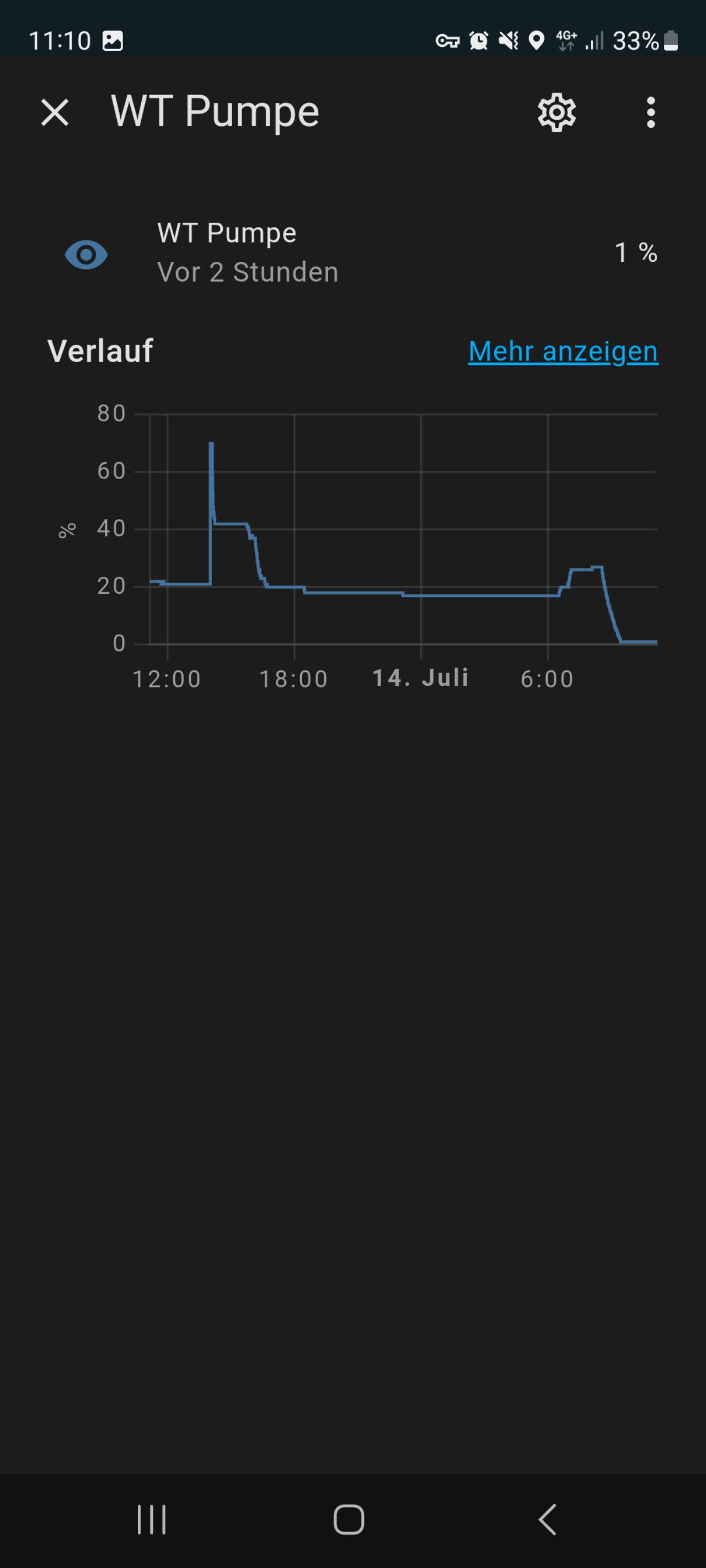Close the WT Pumpe dialog
The height and width of the screenshot is (1568, 706).
[55, 112]
